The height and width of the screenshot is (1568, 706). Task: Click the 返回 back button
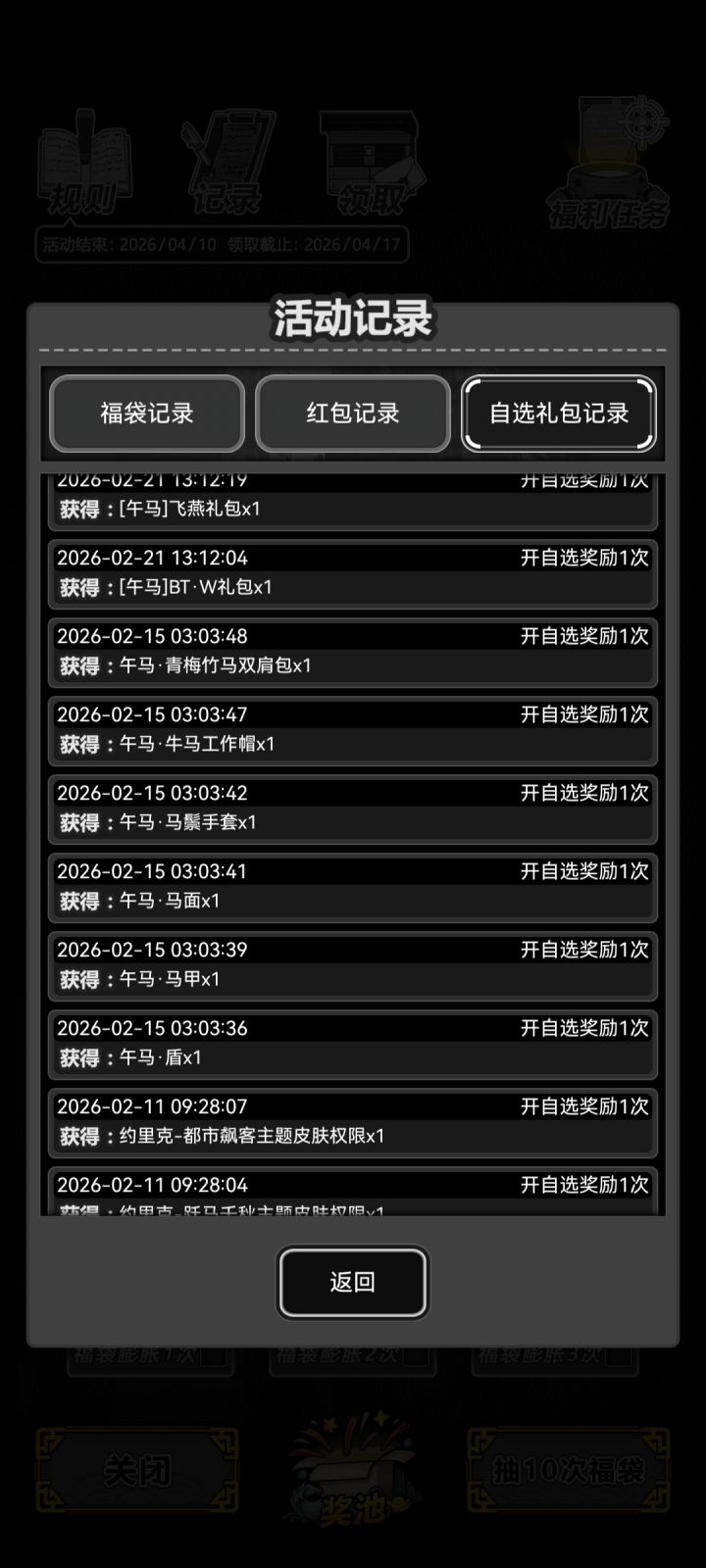[x=352, y=1282]
